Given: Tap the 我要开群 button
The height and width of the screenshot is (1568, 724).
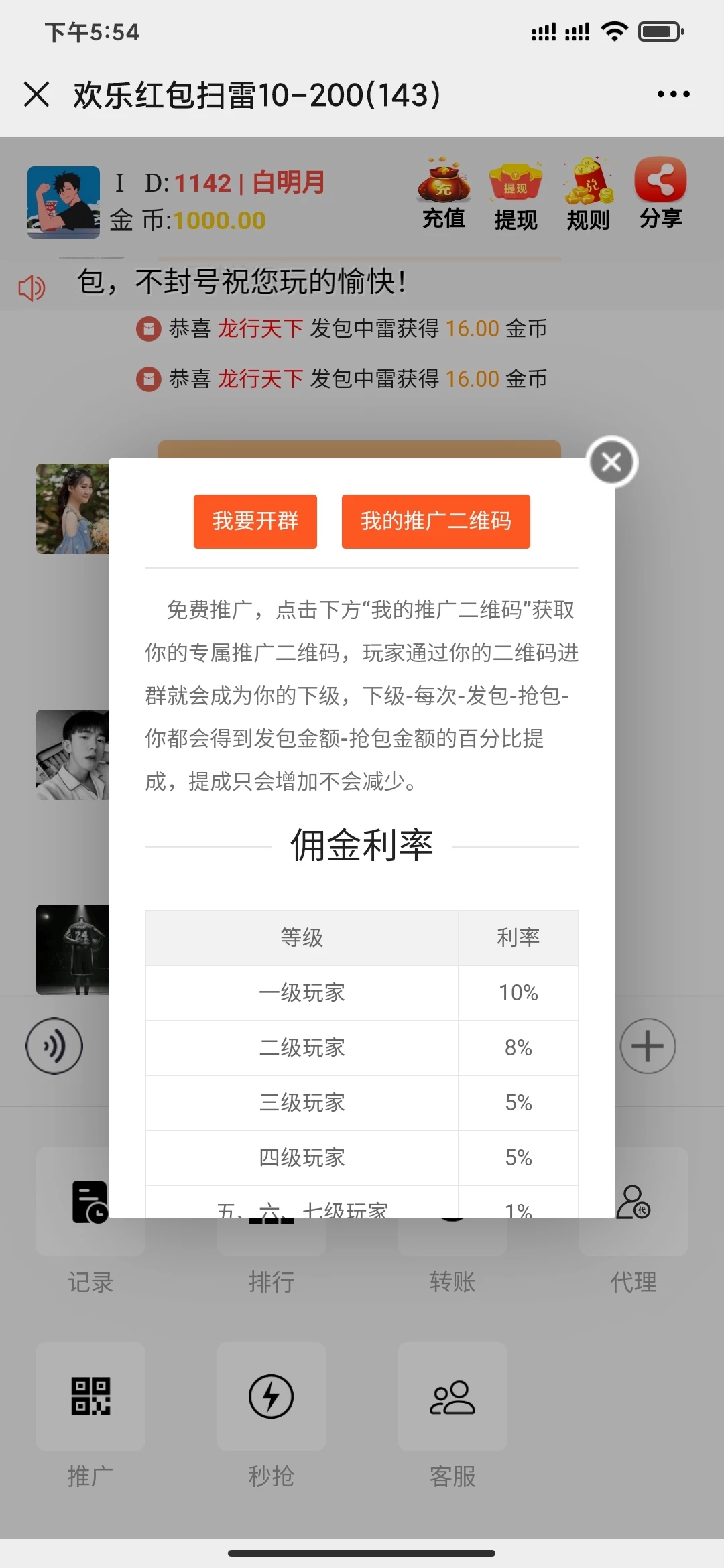Looking at the screenshot, I should 255,521.
